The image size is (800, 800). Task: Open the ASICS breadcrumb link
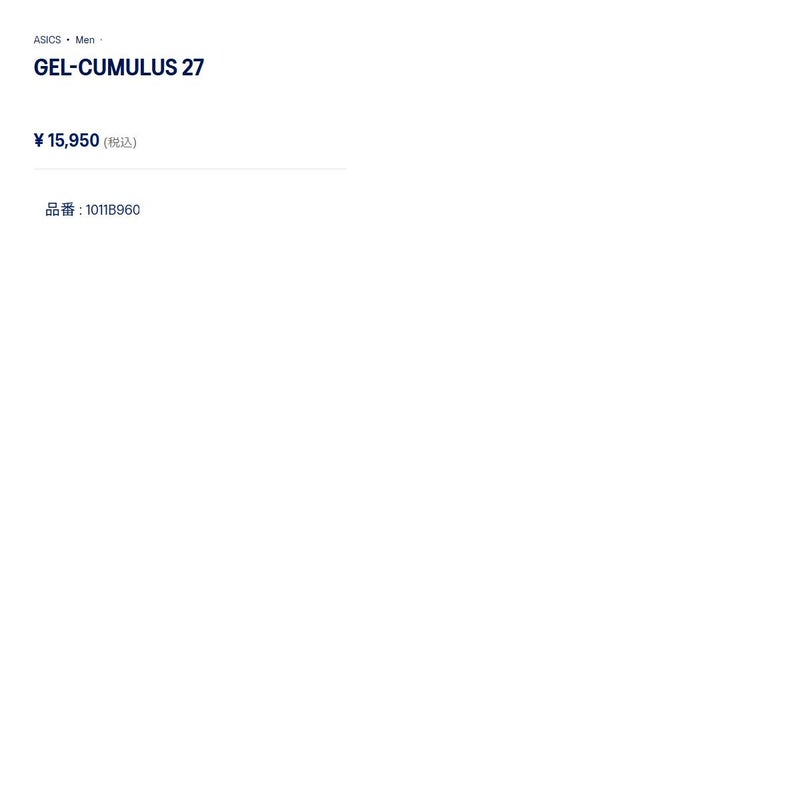pyautogui.click(x=47, y=40)
